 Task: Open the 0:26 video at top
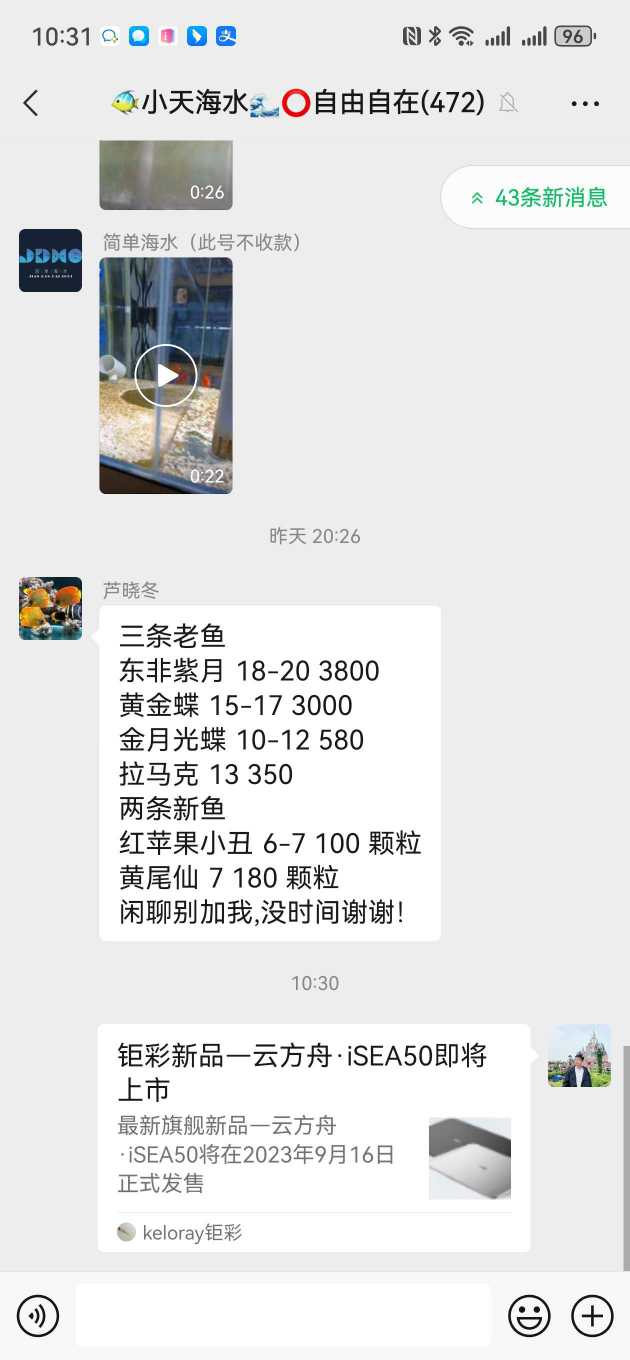[166, 176]
